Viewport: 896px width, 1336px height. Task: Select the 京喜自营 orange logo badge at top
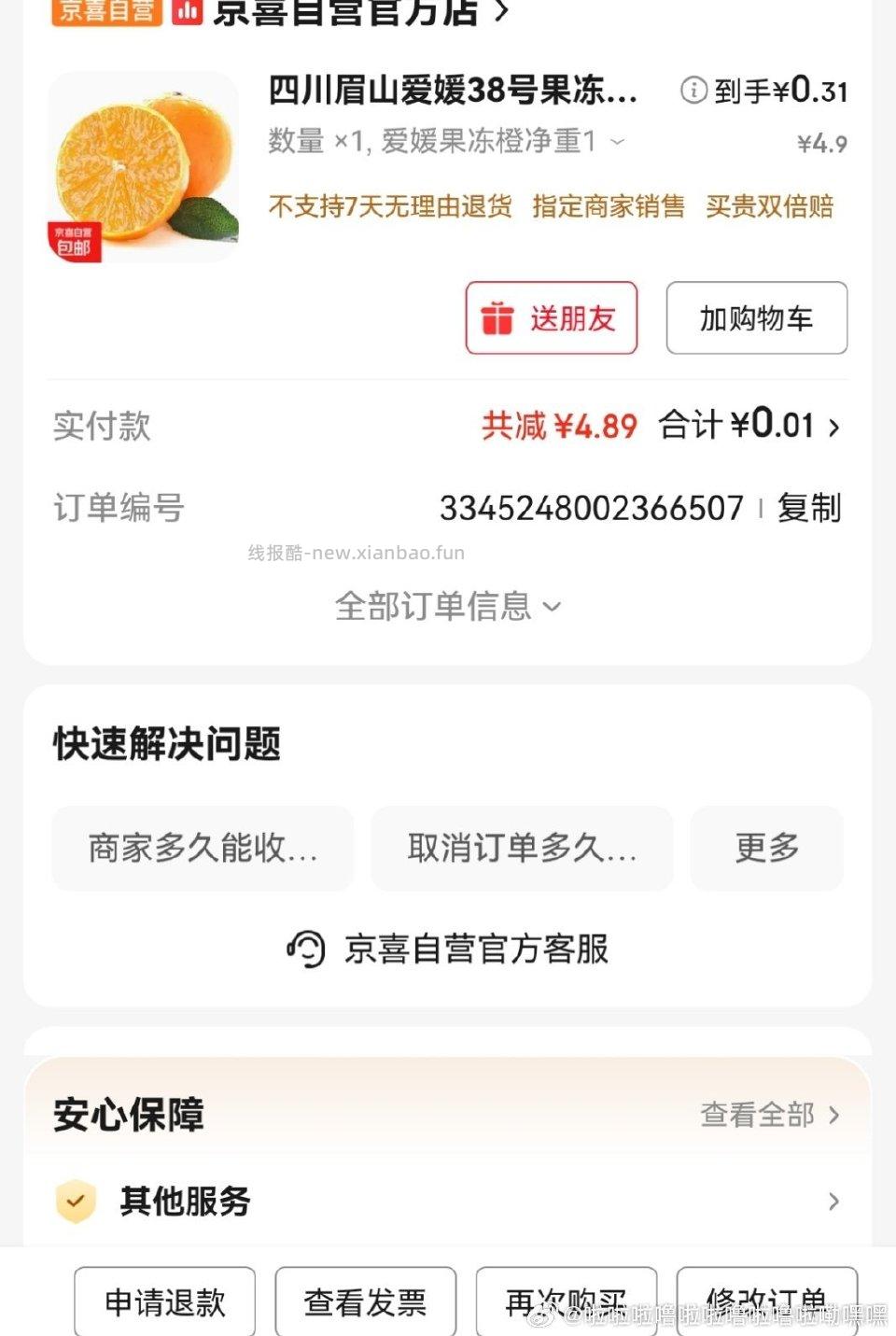coord(105,14)
